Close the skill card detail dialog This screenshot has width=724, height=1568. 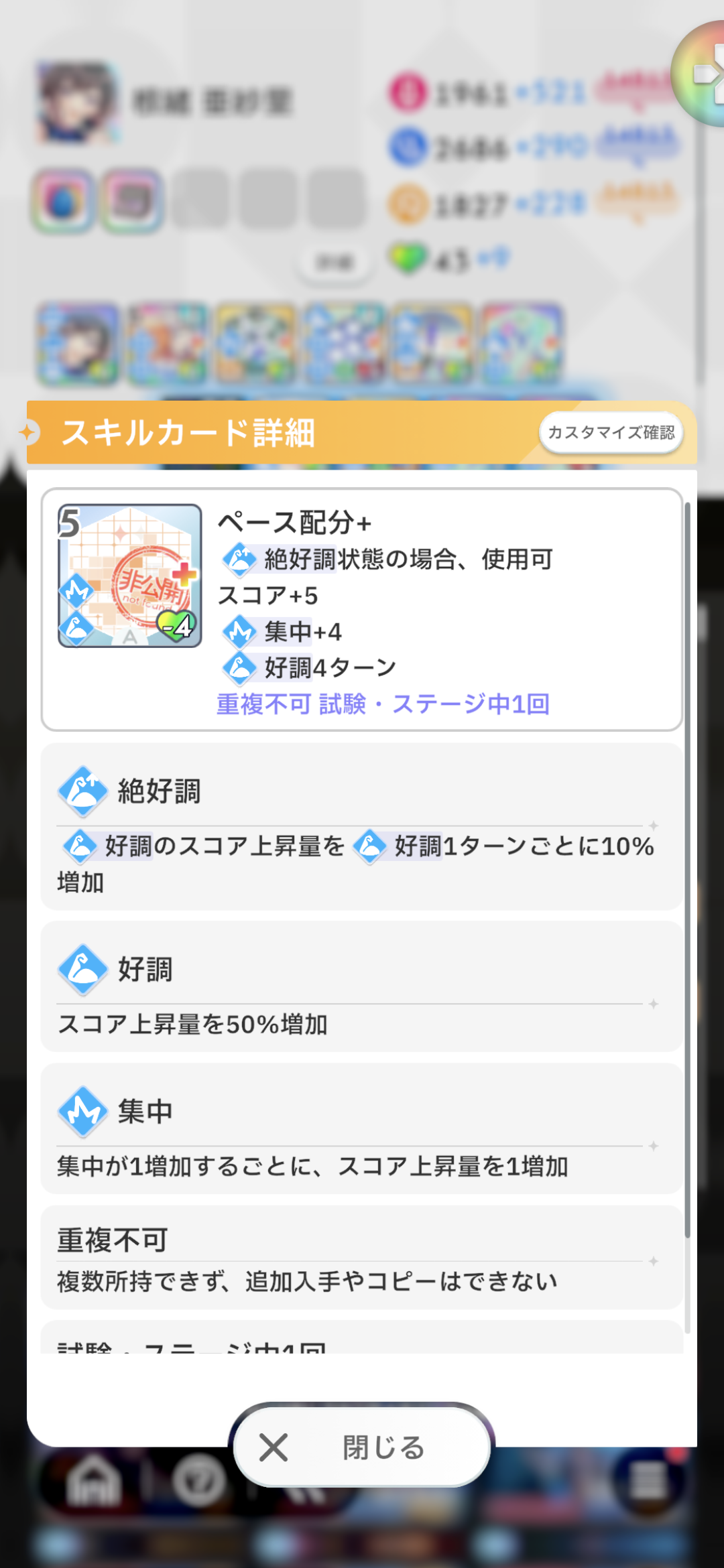(362, 1447)
